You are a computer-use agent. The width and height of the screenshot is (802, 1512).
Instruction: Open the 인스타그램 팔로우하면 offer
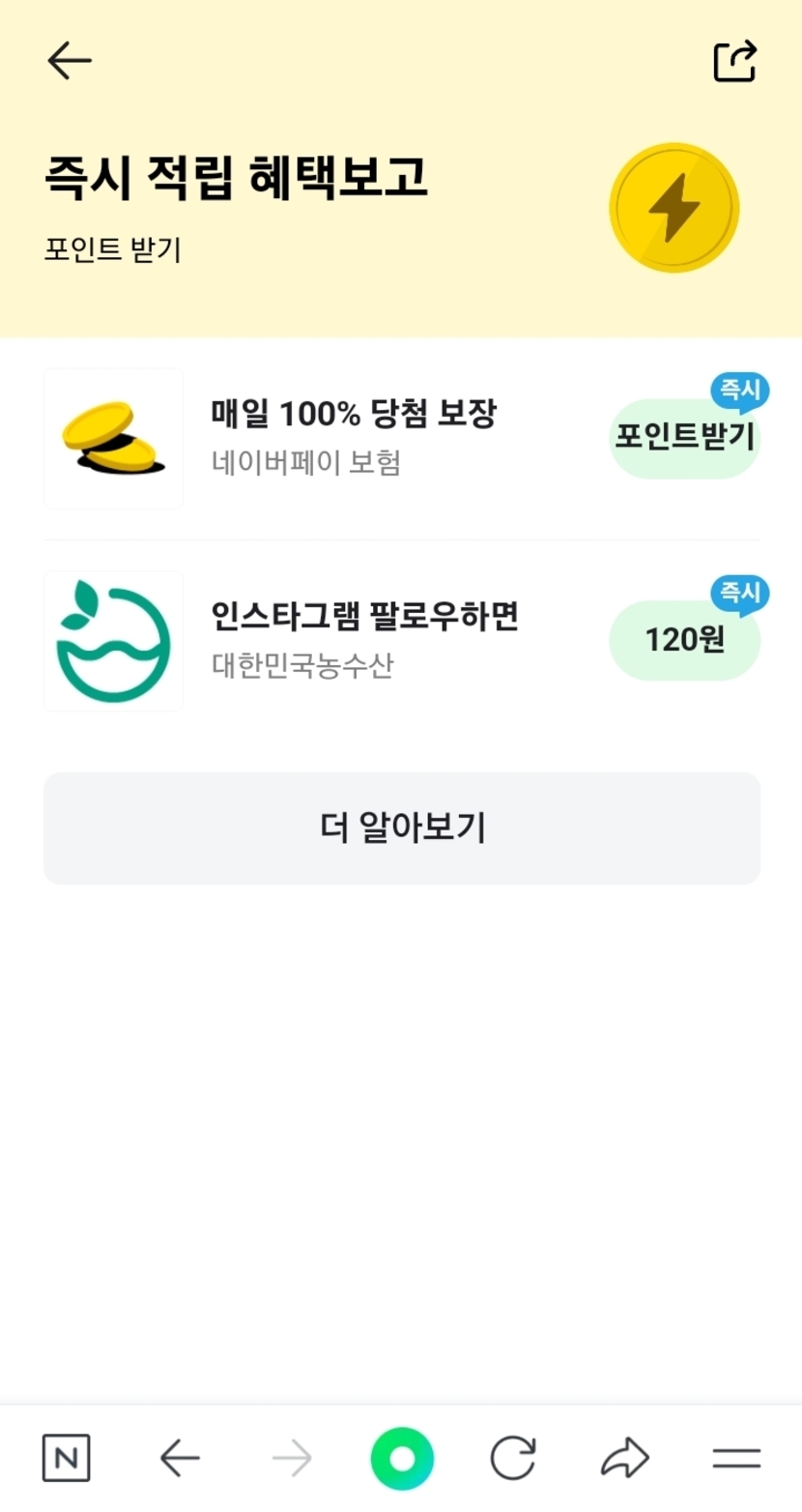pos(364,617)
